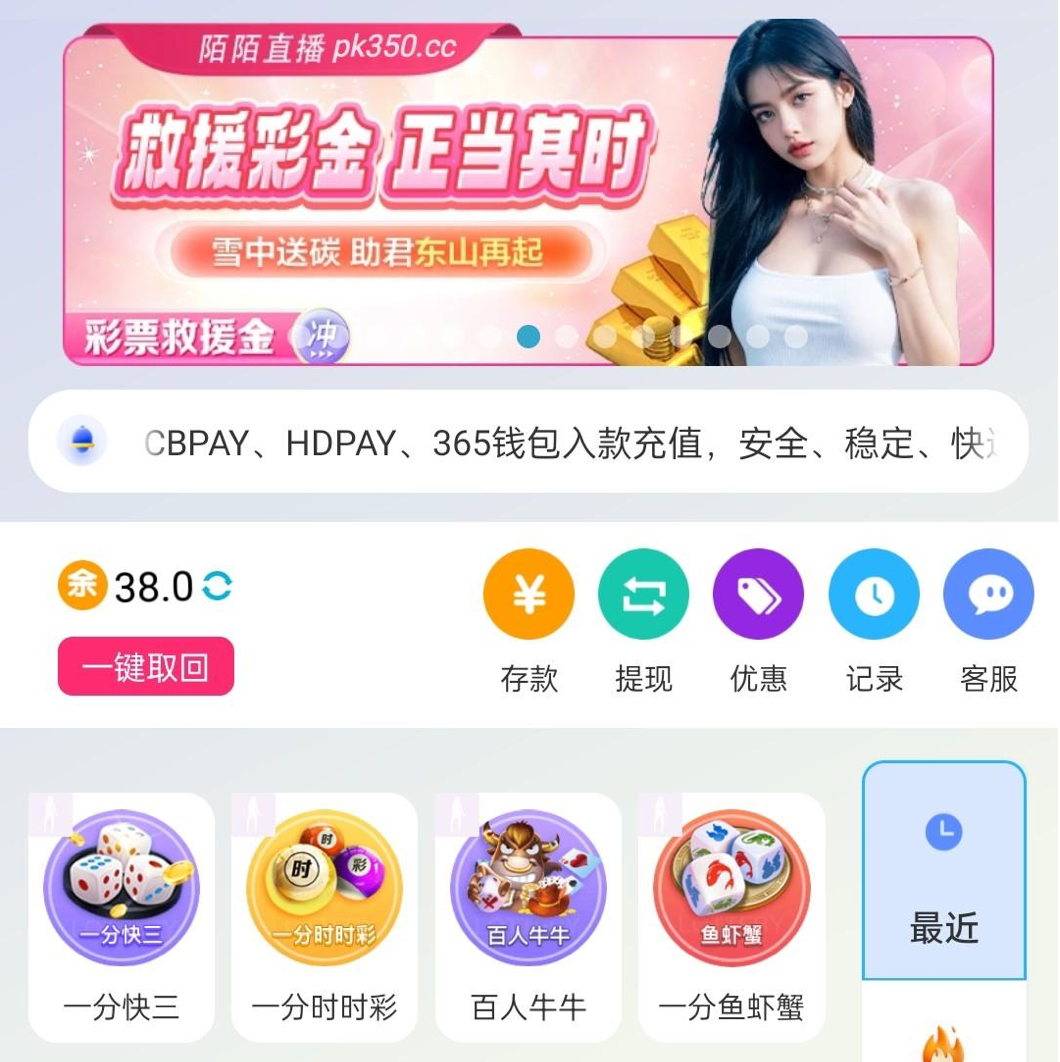Screen dimensions: 1060x1062
Task: Open the 百人牛牛 game
Action: (x=528, y=915)
